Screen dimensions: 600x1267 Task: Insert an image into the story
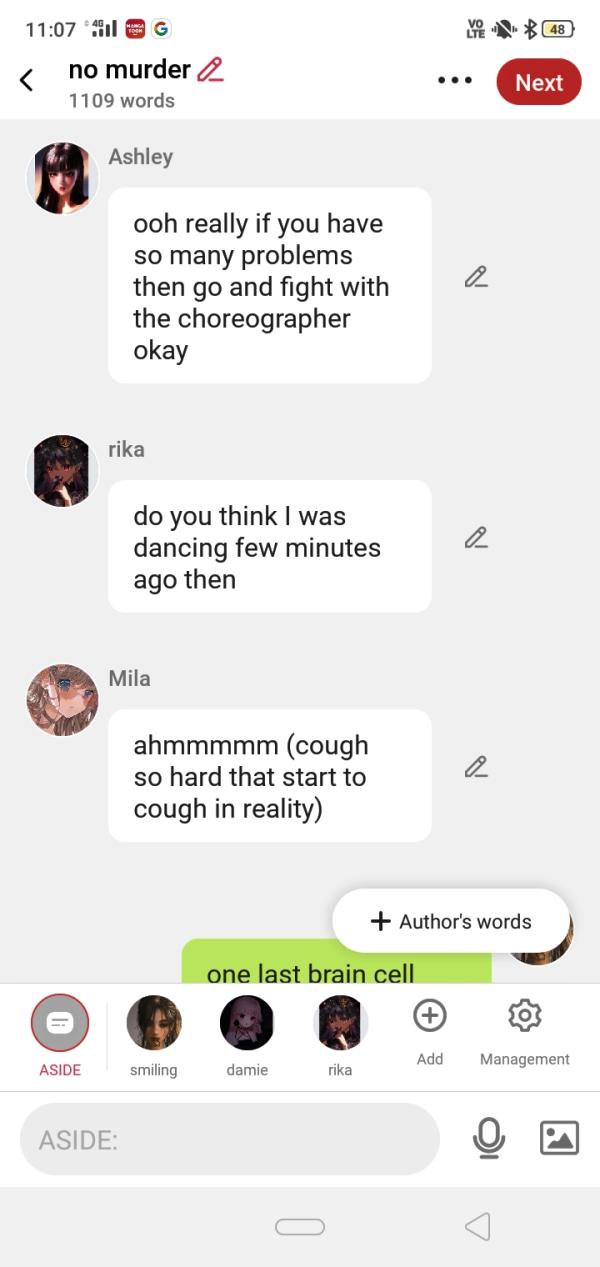559,1138
